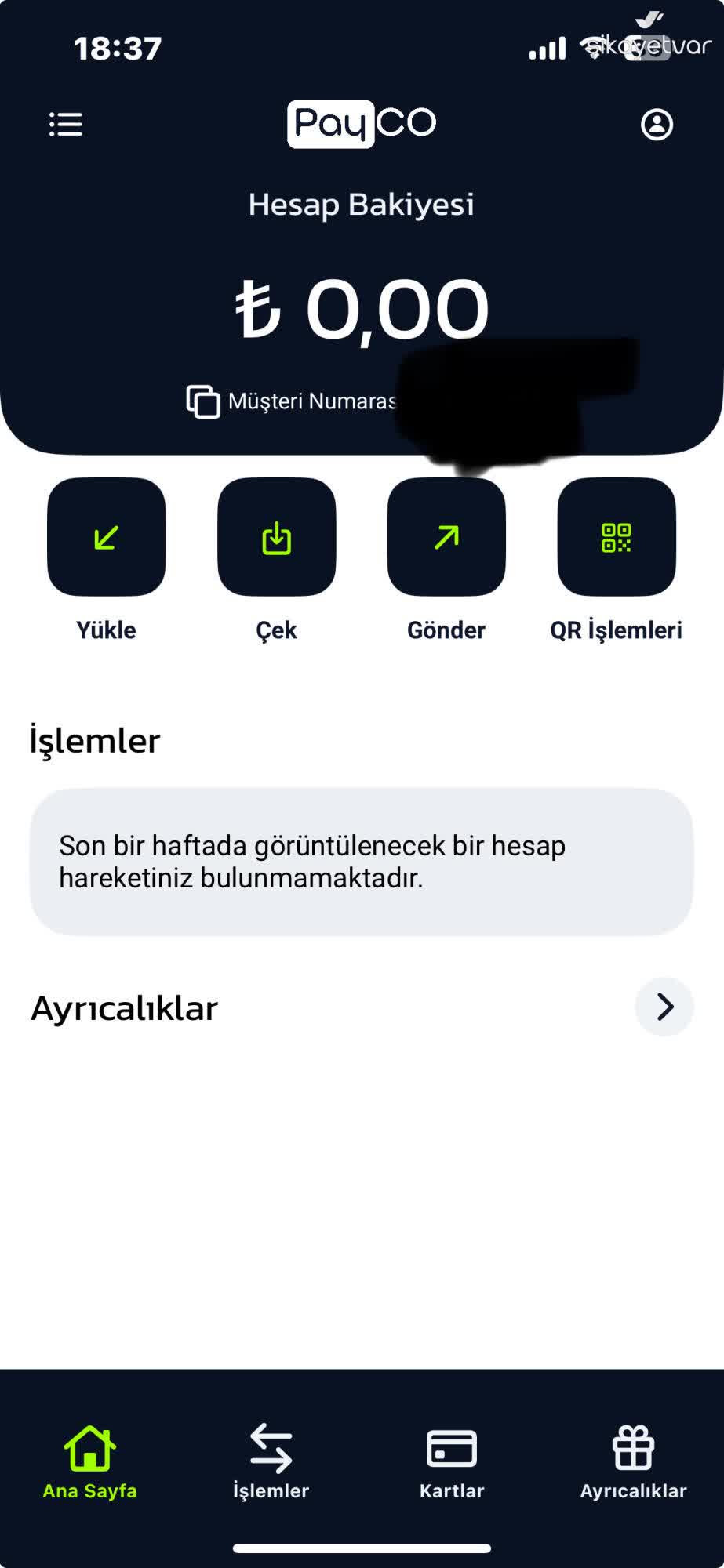Image resolution: width=724 pixels, height=1568 pixels.
Task: Tap the Gönder send-arrow icon
Action: (446, 537)
